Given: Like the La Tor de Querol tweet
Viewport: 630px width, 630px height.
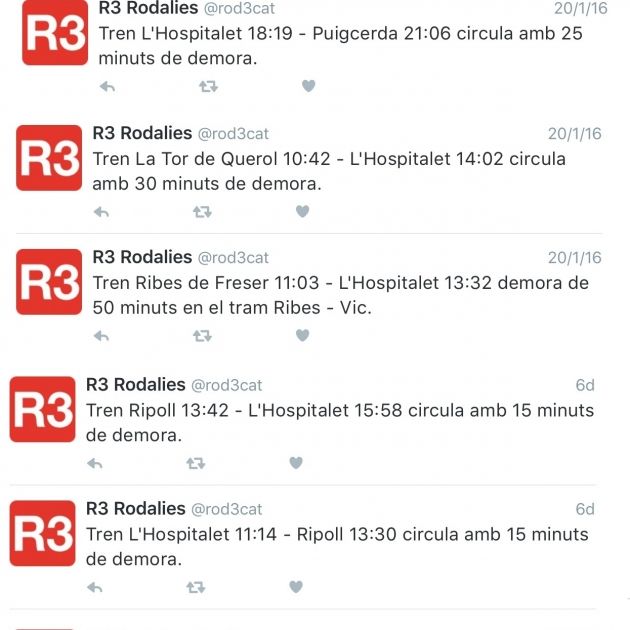Looking at the screenshot, I should click(302, 212).
